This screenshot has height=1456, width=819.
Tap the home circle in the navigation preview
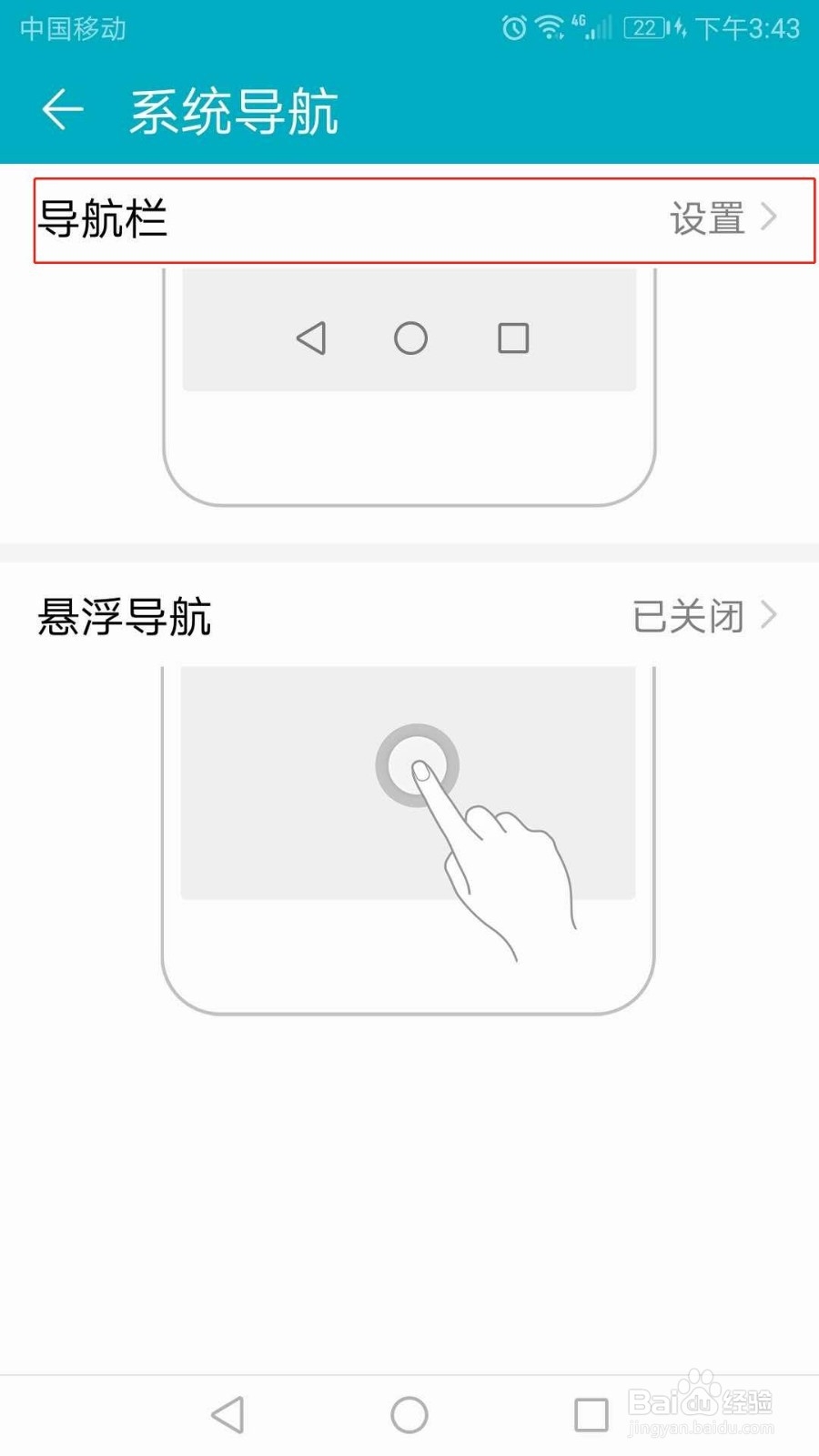point(410,339)
